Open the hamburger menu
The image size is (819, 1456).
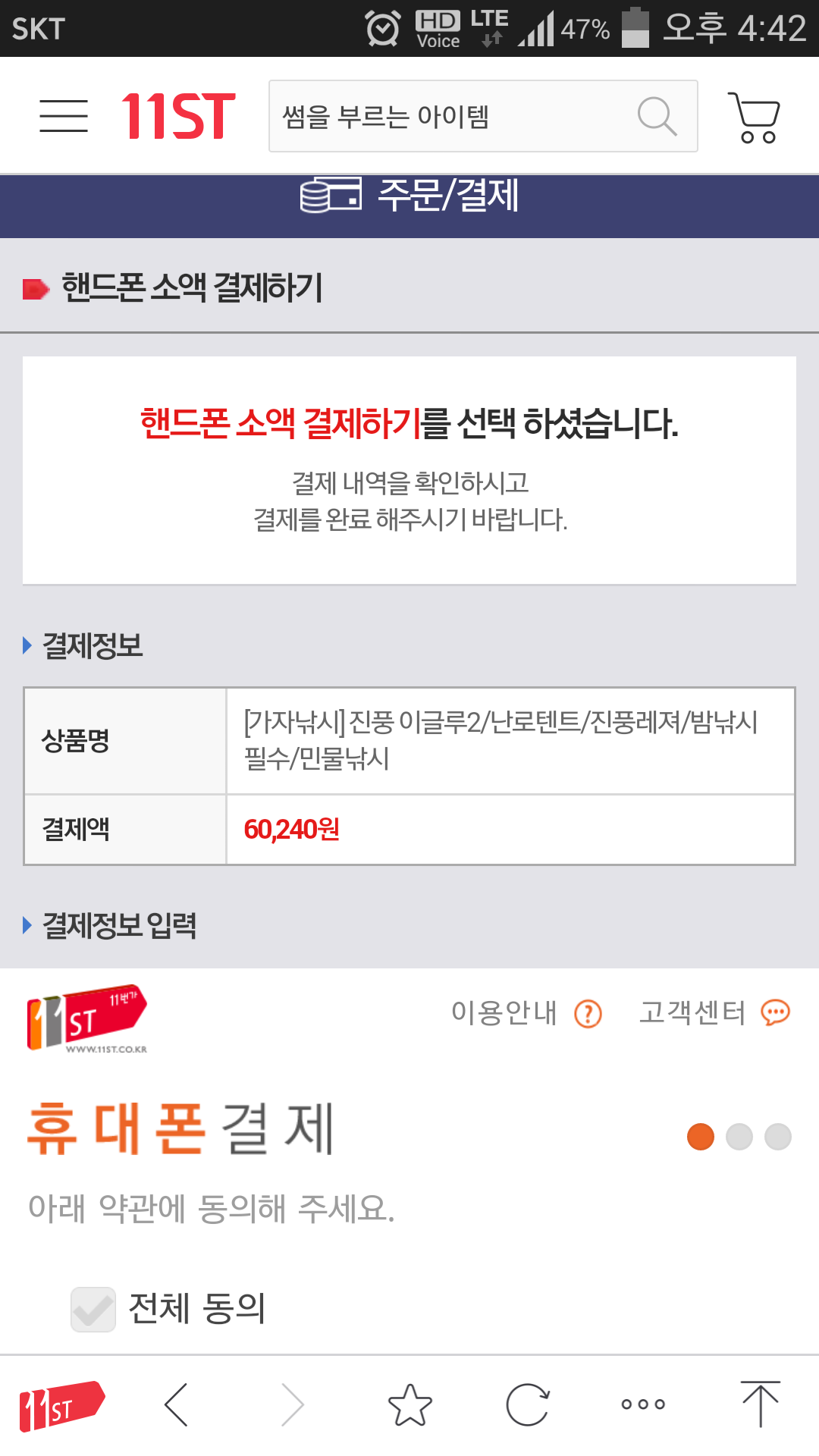point(64,116)
